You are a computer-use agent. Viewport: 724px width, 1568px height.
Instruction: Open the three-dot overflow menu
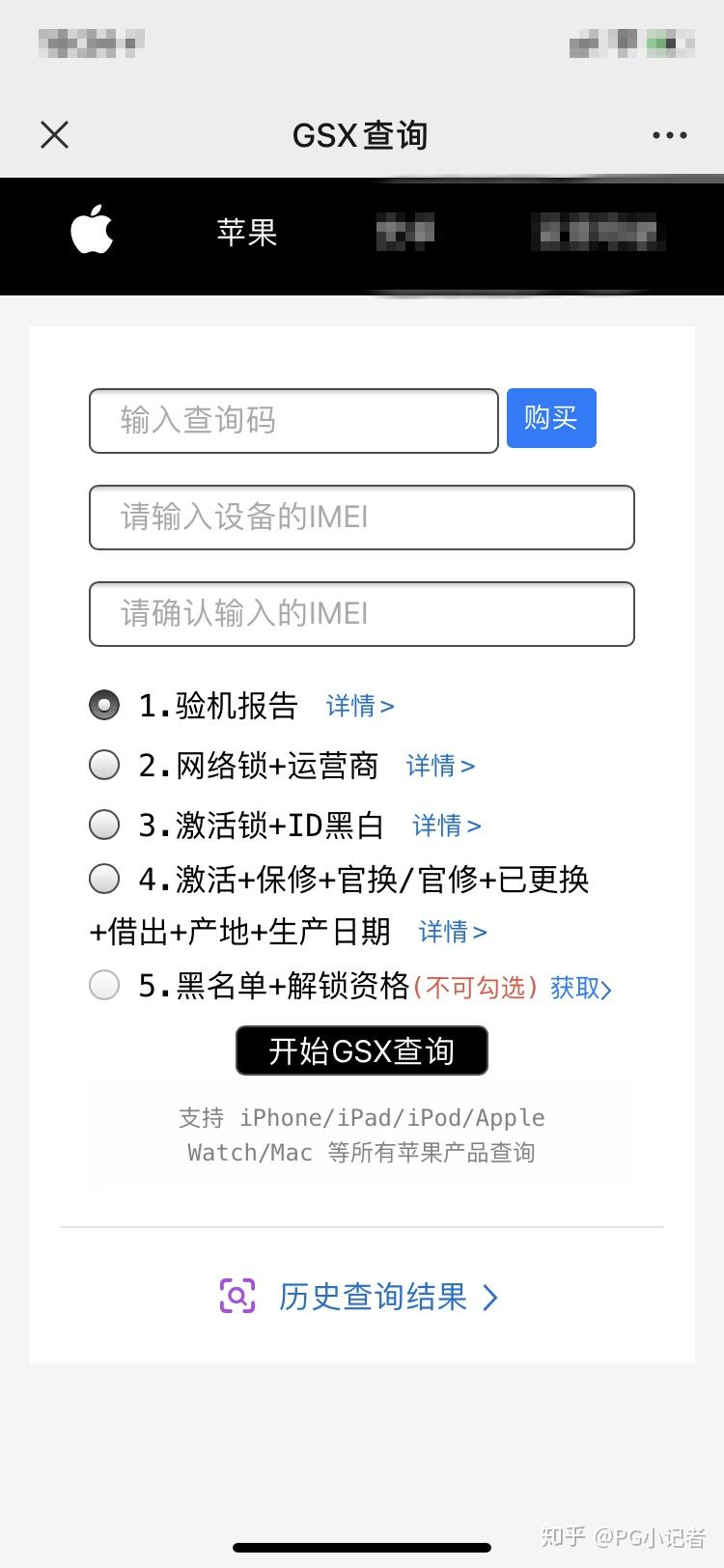pyautogui.click(x=670, y=135)
